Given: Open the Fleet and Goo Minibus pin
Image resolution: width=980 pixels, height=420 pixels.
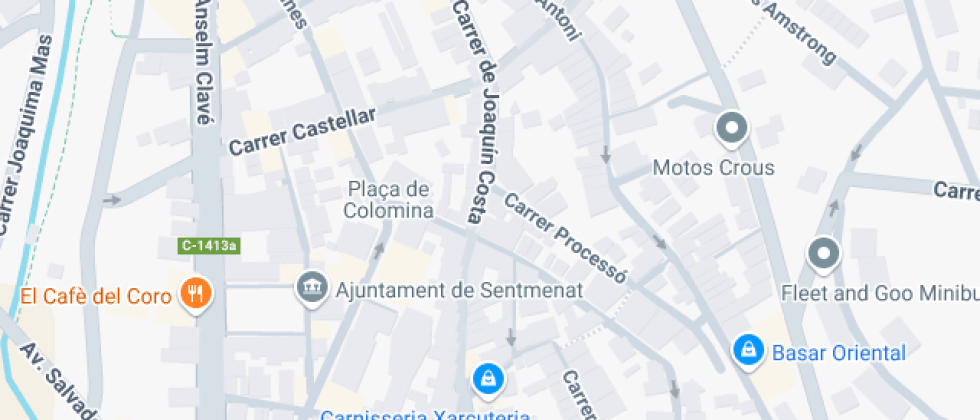Looking at the screenshot, I should [824, 254].
